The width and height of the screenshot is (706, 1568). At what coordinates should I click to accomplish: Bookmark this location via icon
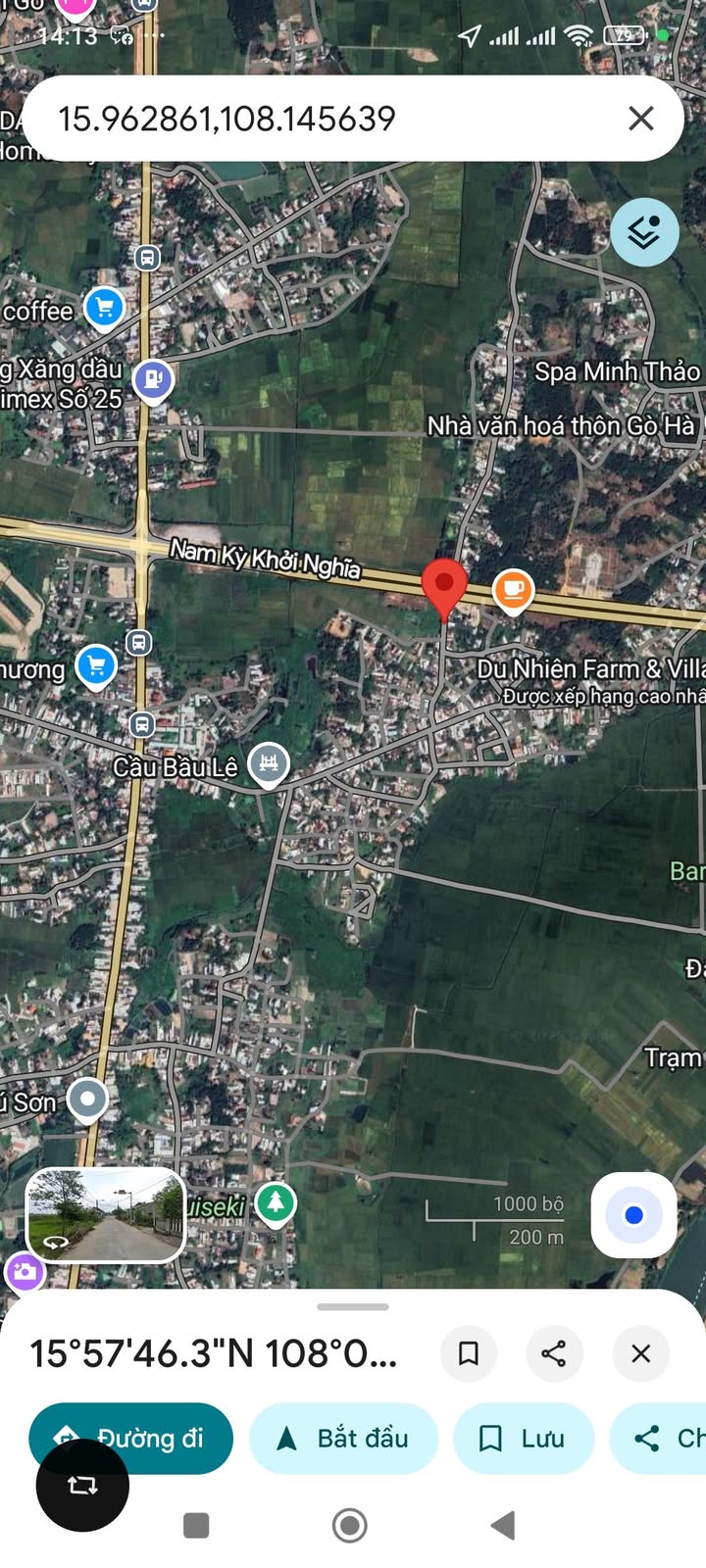tap(469, 1353)
